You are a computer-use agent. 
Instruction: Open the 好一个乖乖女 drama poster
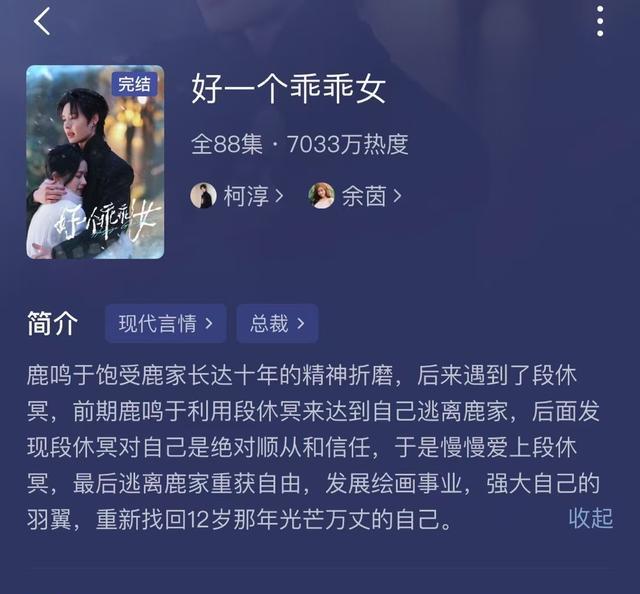click(x=95, y=162)
